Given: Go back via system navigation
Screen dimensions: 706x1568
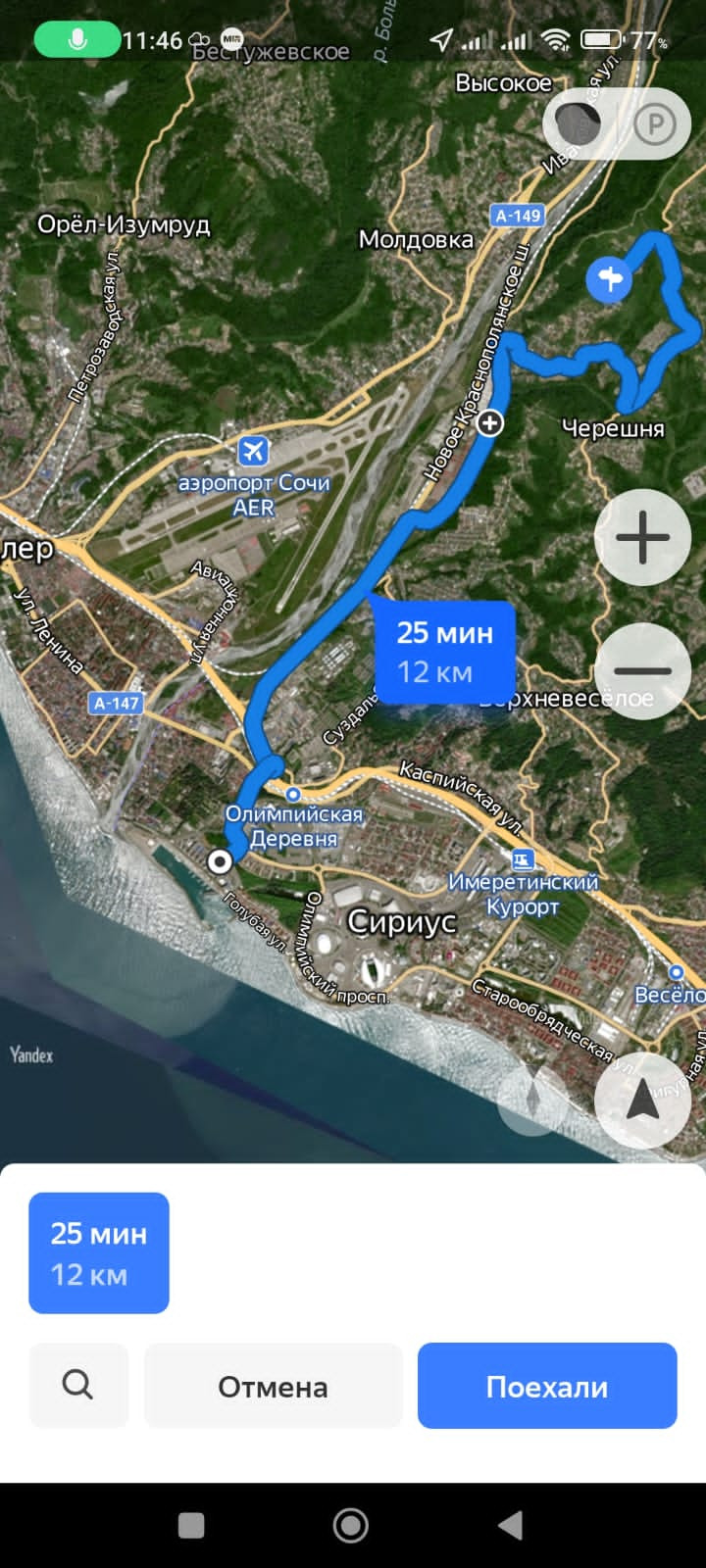Looking at the screenshot, I should [x=510, y=1525].
